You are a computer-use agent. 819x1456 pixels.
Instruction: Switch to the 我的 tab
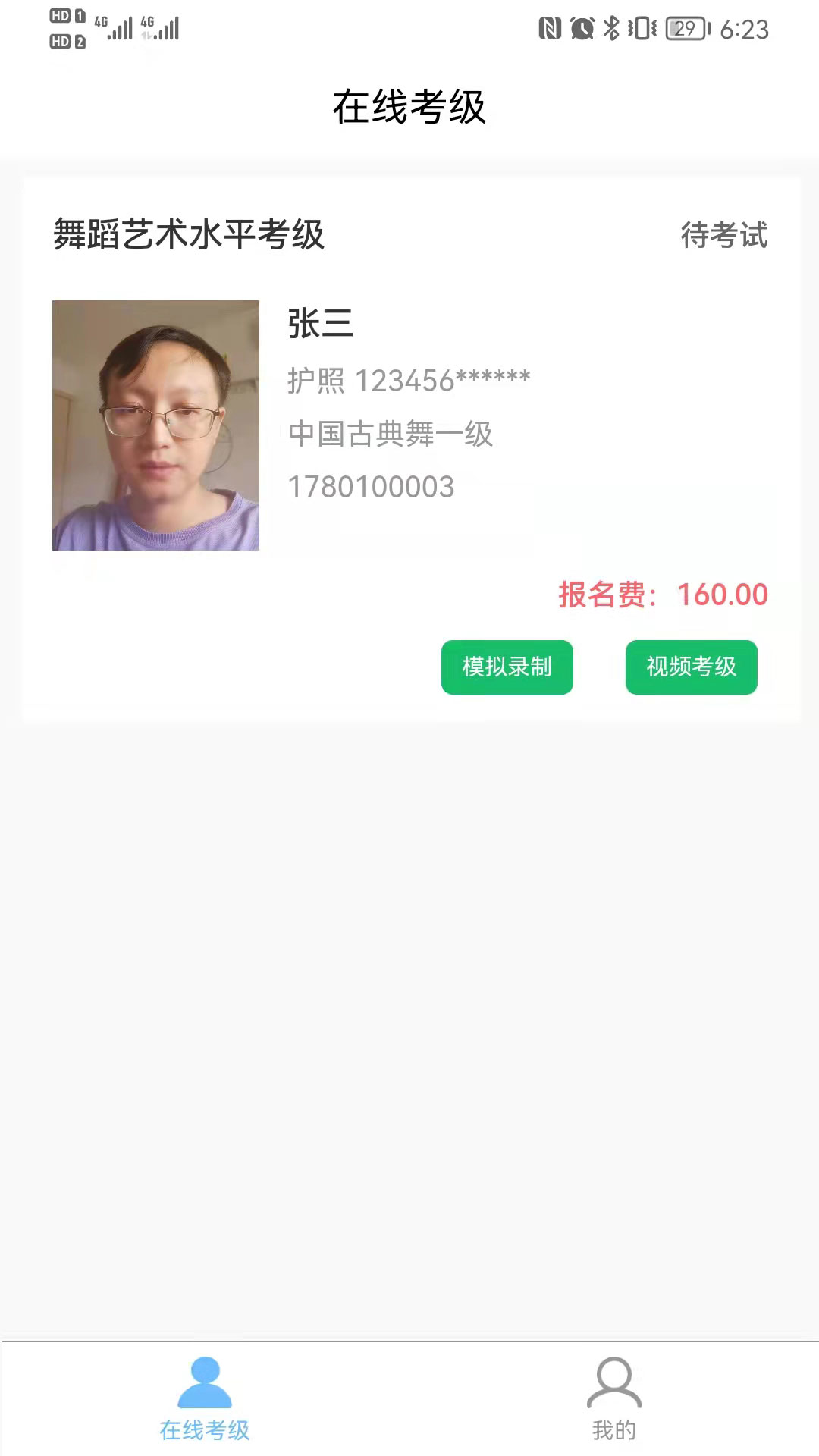tap(613, 1399)
